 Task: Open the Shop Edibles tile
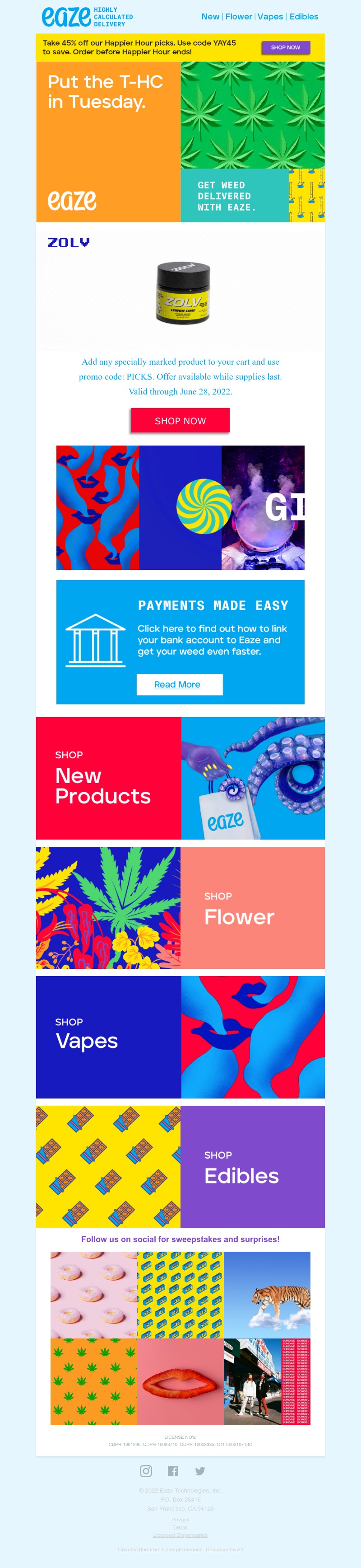[x=180, y=1166]
